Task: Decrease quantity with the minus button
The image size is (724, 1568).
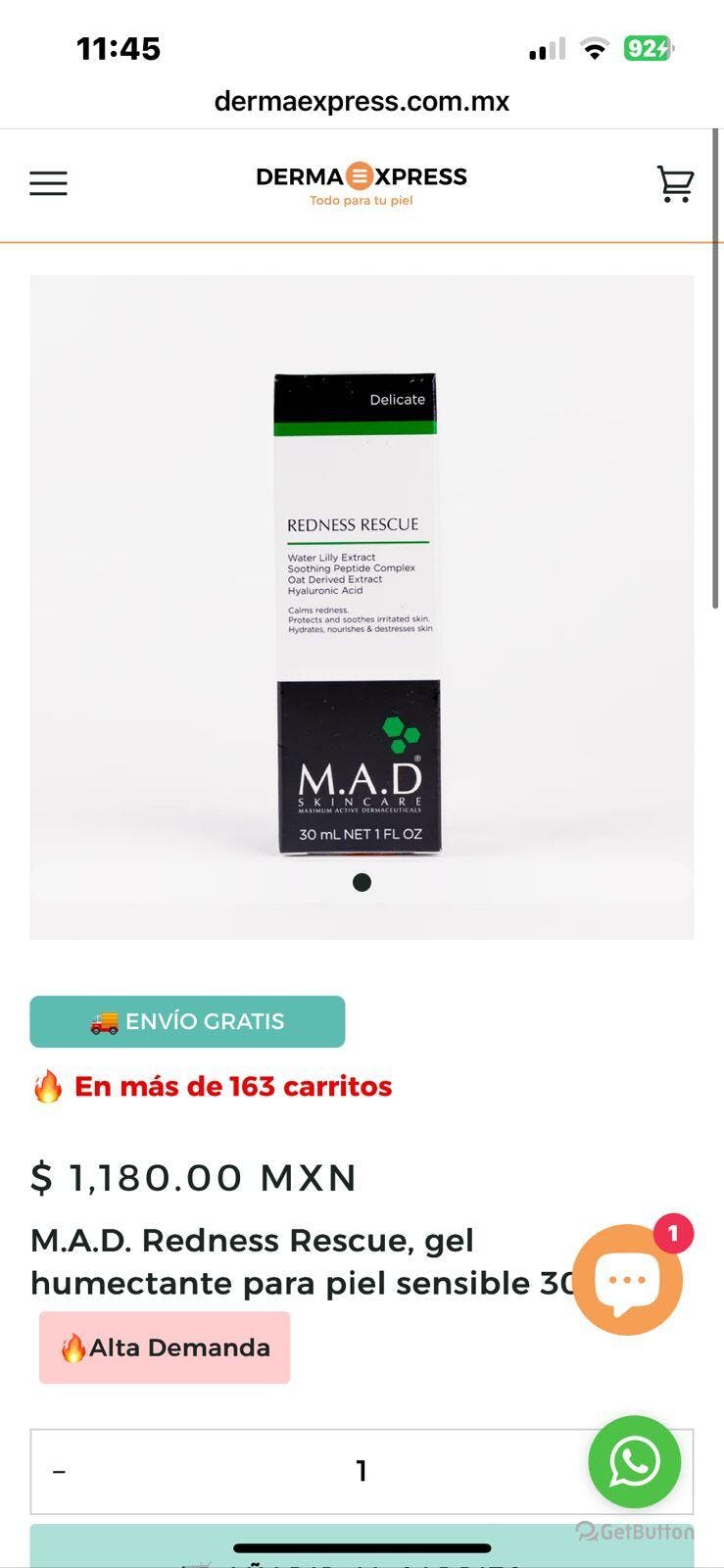Action: pos(59,1471)
